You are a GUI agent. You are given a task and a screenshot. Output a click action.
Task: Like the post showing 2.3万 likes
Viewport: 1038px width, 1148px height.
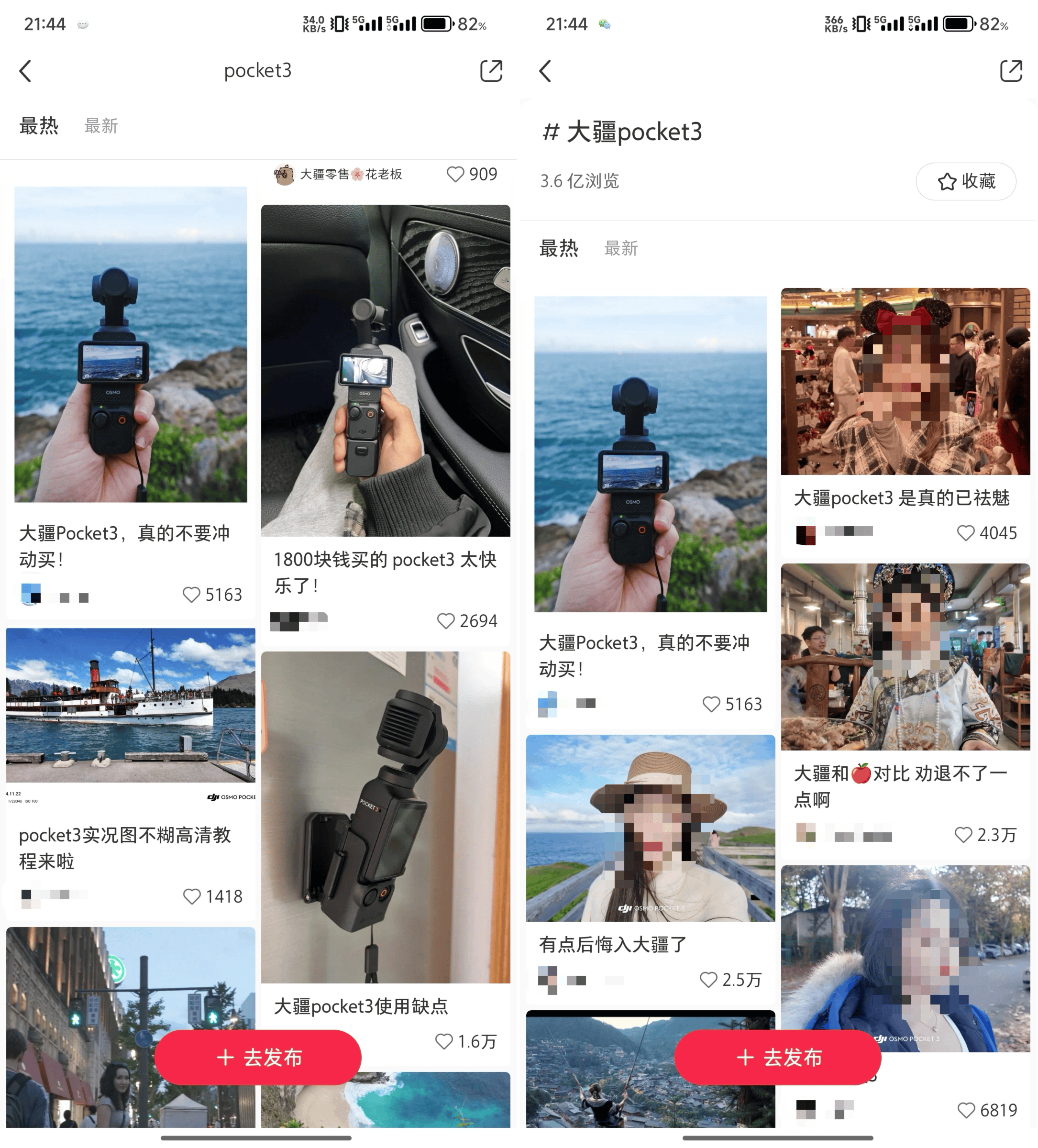click(x=963, y=835)
